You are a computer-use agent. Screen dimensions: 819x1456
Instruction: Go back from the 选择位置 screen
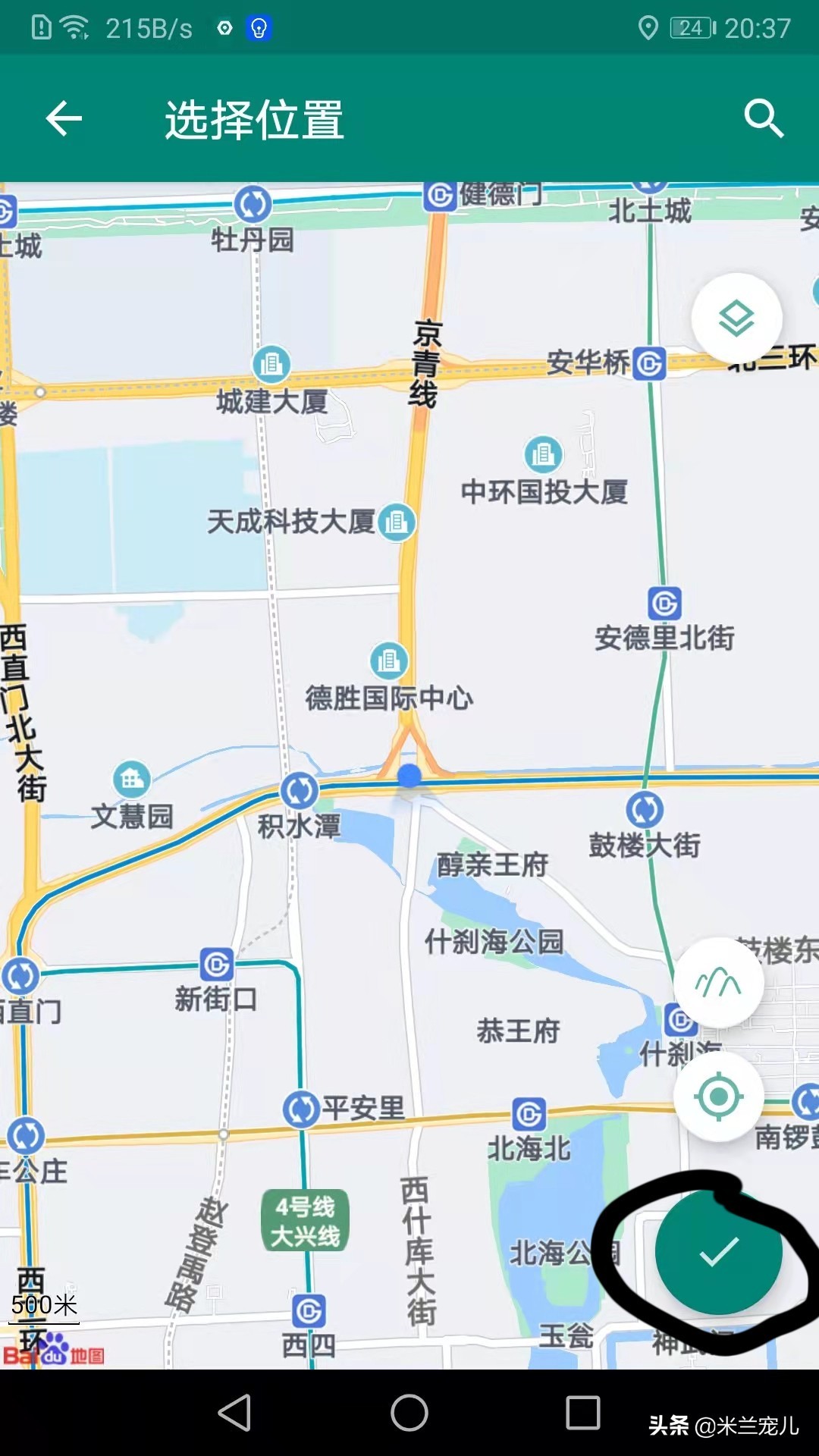point(64,119)
